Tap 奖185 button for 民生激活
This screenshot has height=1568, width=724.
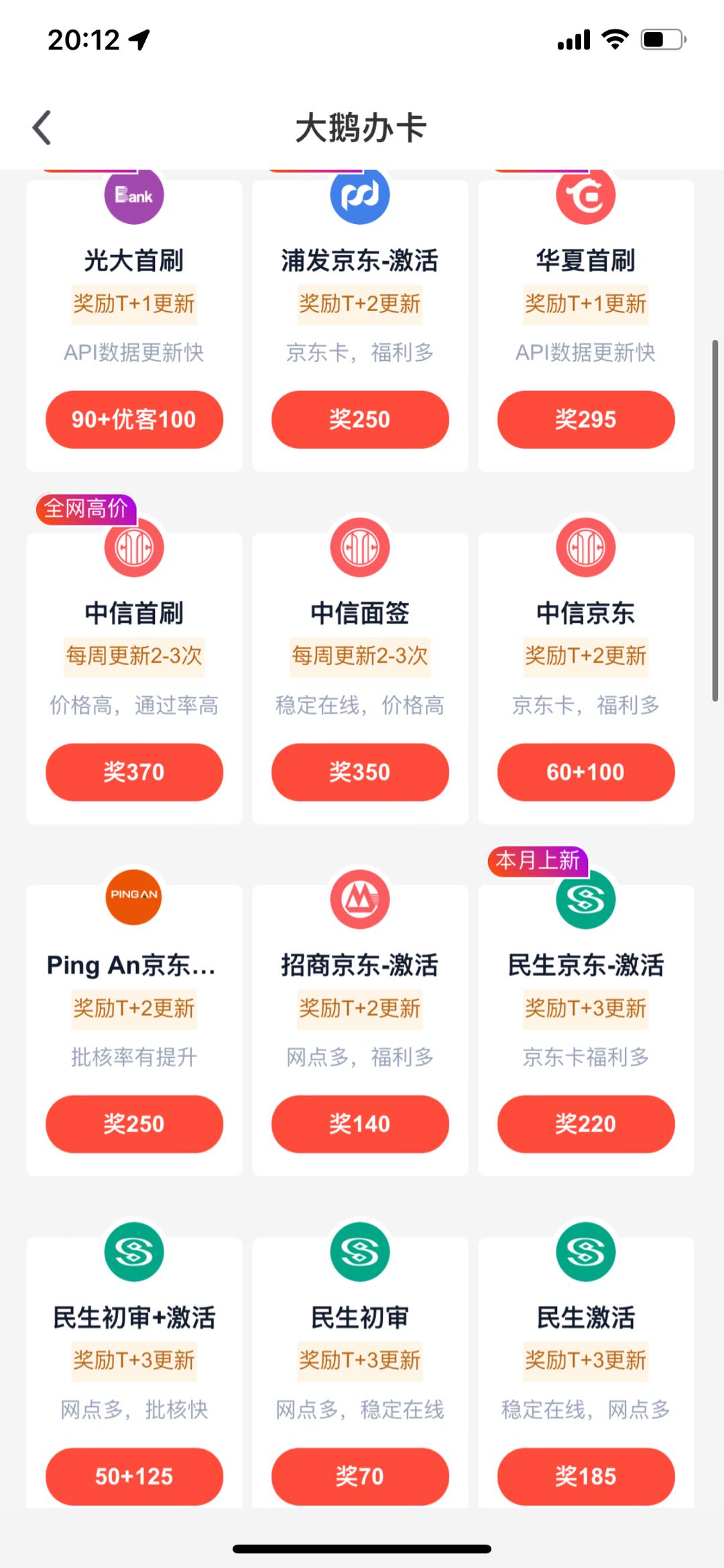[586, 1476]
